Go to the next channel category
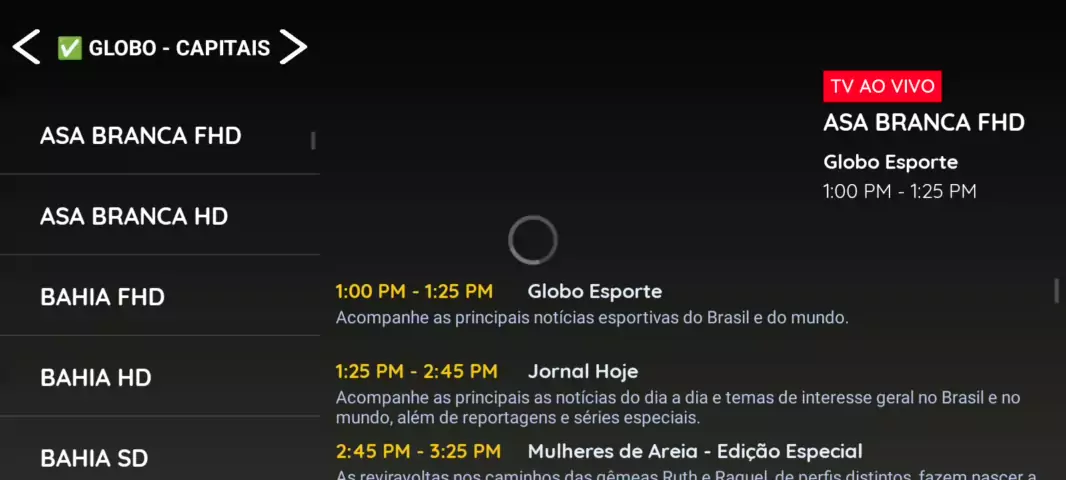Viewport: 1066px width, 480px height. pos(292,47)
